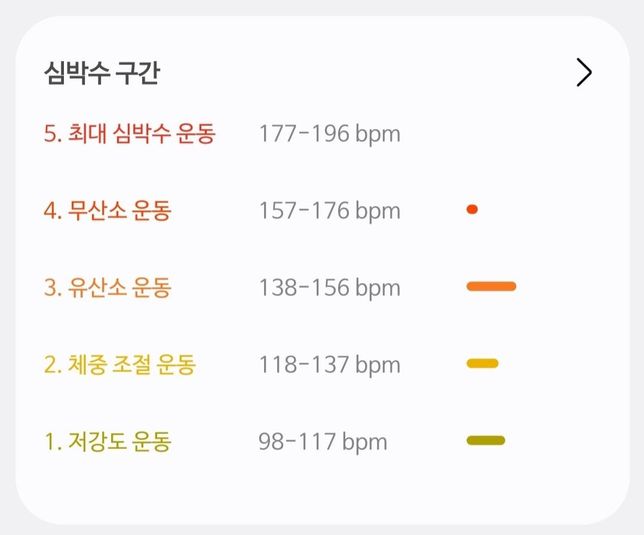Open heart rate zone details via chevron
The image size is (644, 535).
tap(584, 72)
